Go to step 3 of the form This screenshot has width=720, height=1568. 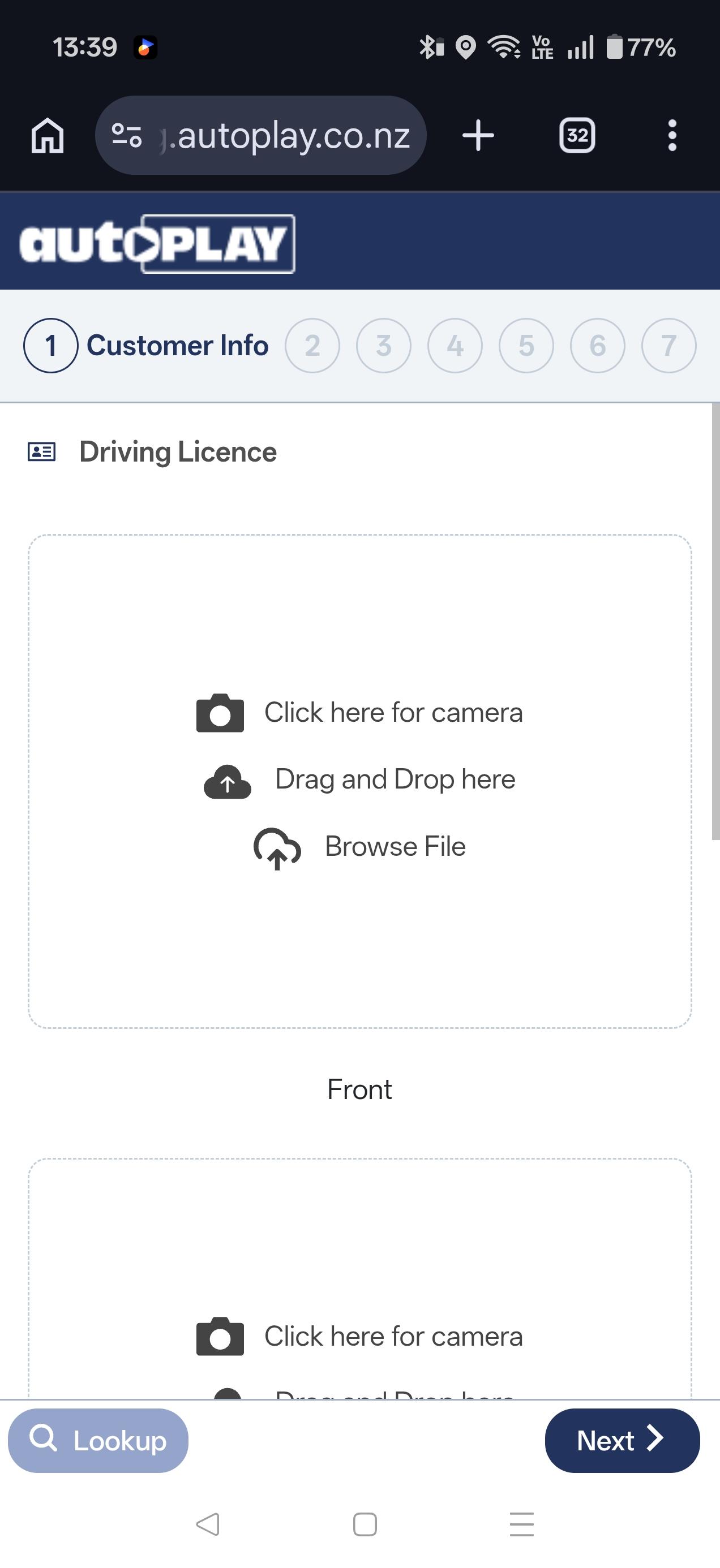(384, 346)
